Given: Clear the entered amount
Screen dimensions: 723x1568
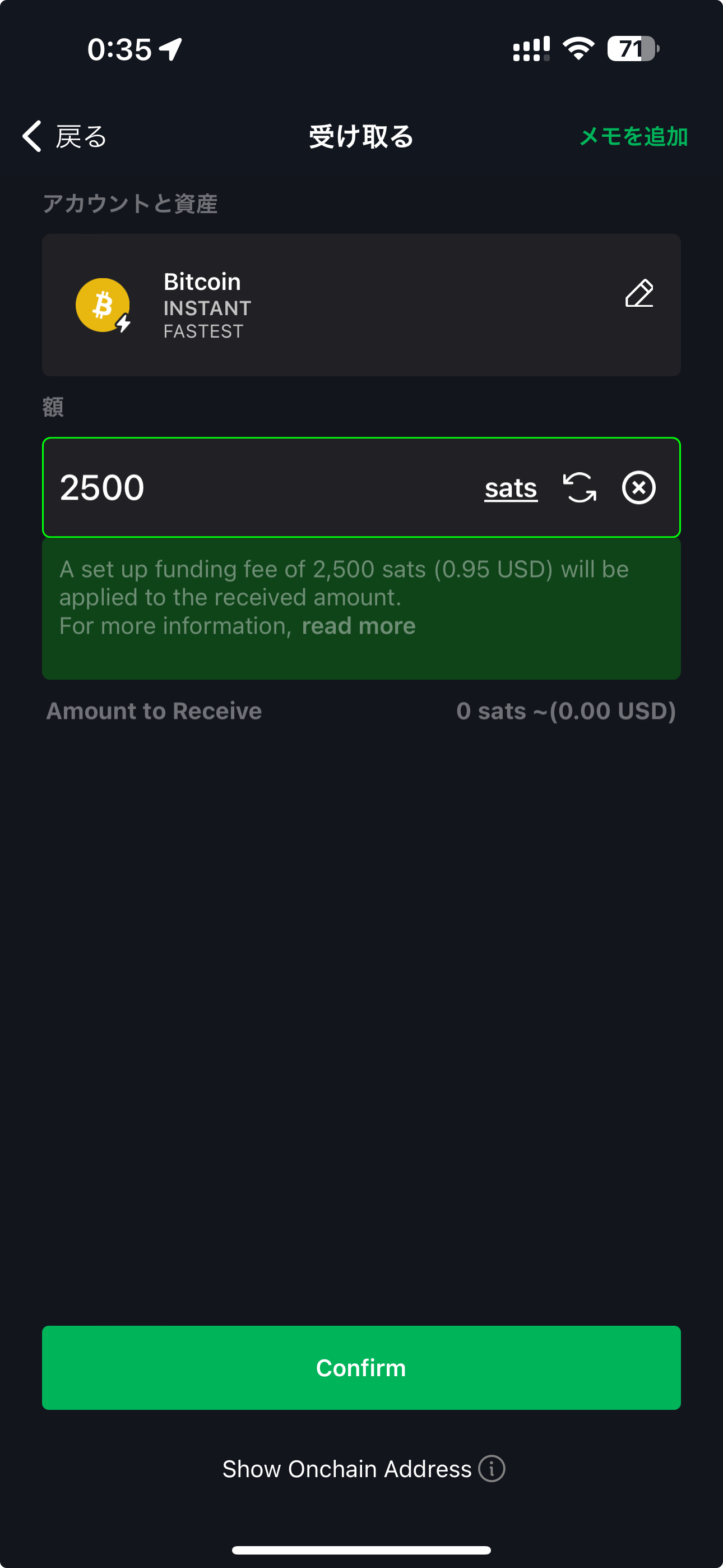Looking at the screenshot, I should 638,487.
